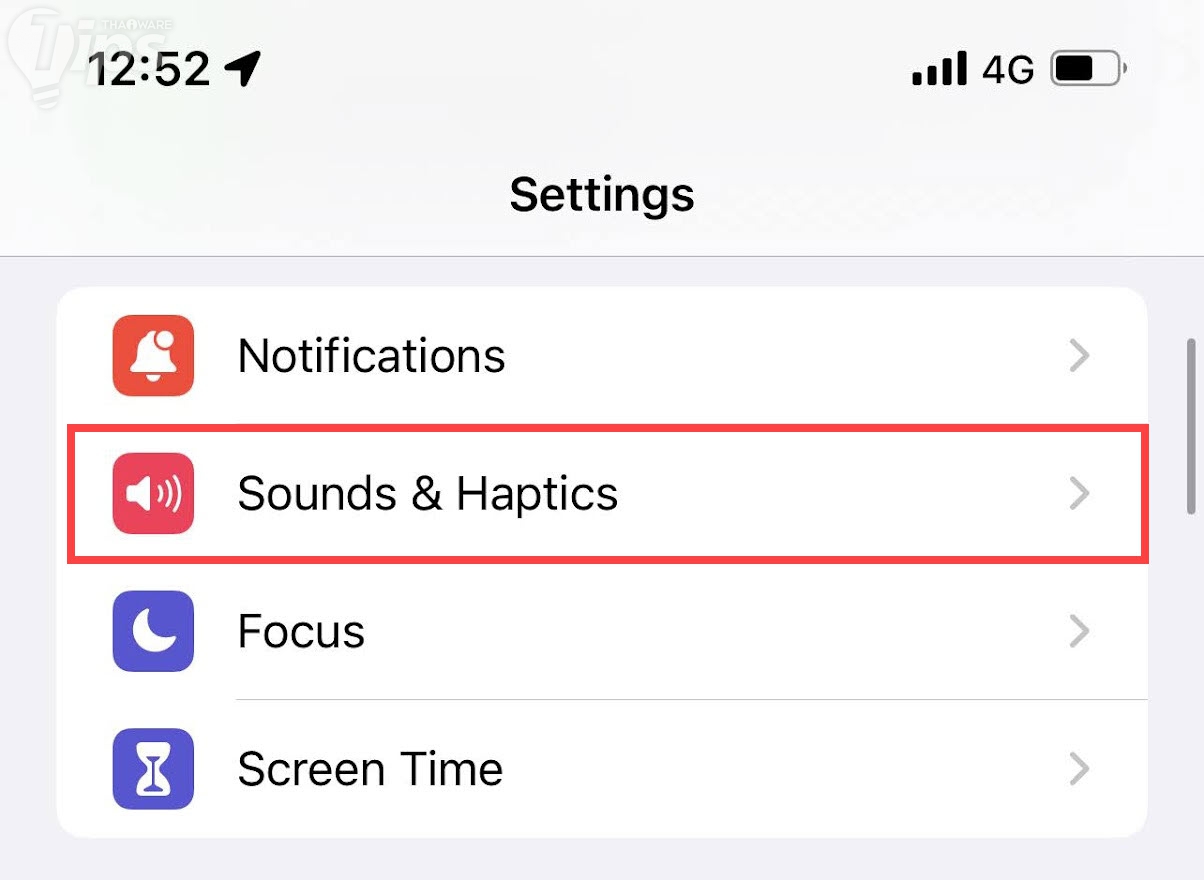The width and height of the screenshot is (1204, 880).
Task: Go to Focus settings
Action: pos(600,632)
